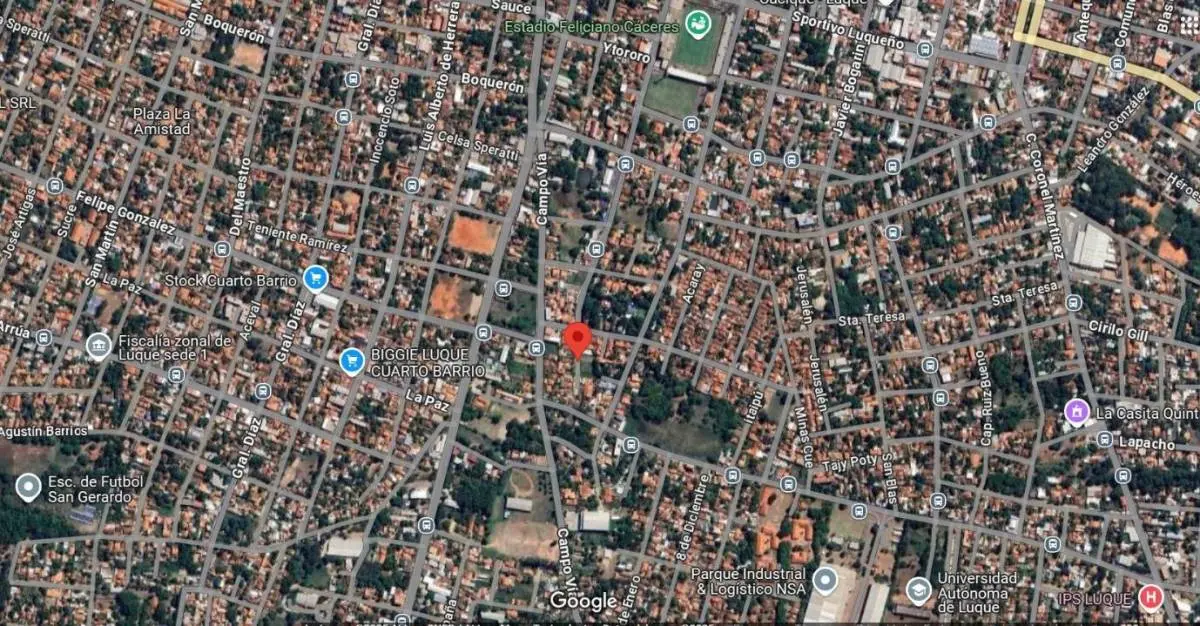Viewport: 1200px width, 626px height.
Task: Open the IPS LUQUE hospital marker
Action: 1151,599
